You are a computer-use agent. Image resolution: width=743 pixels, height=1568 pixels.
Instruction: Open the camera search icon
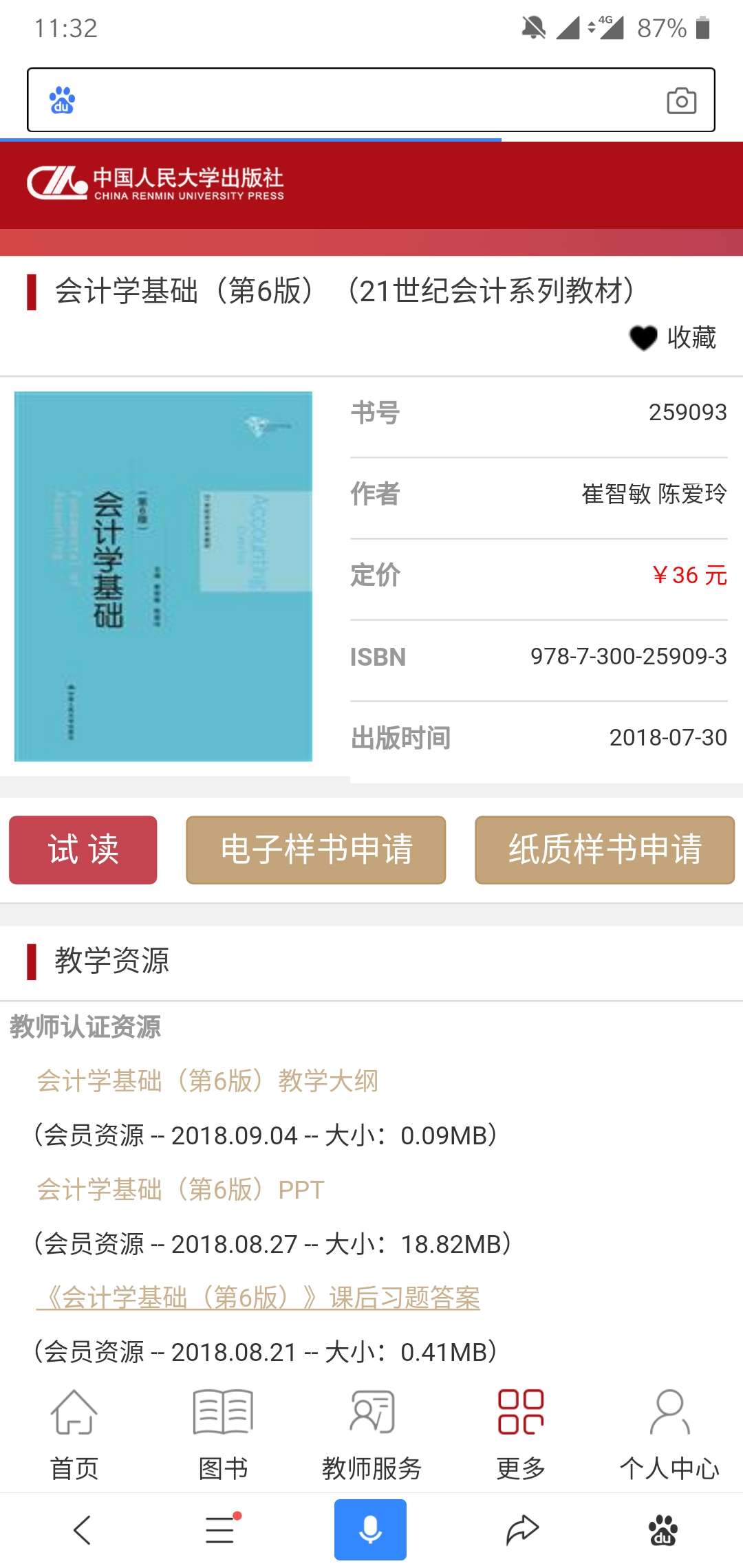681,101
